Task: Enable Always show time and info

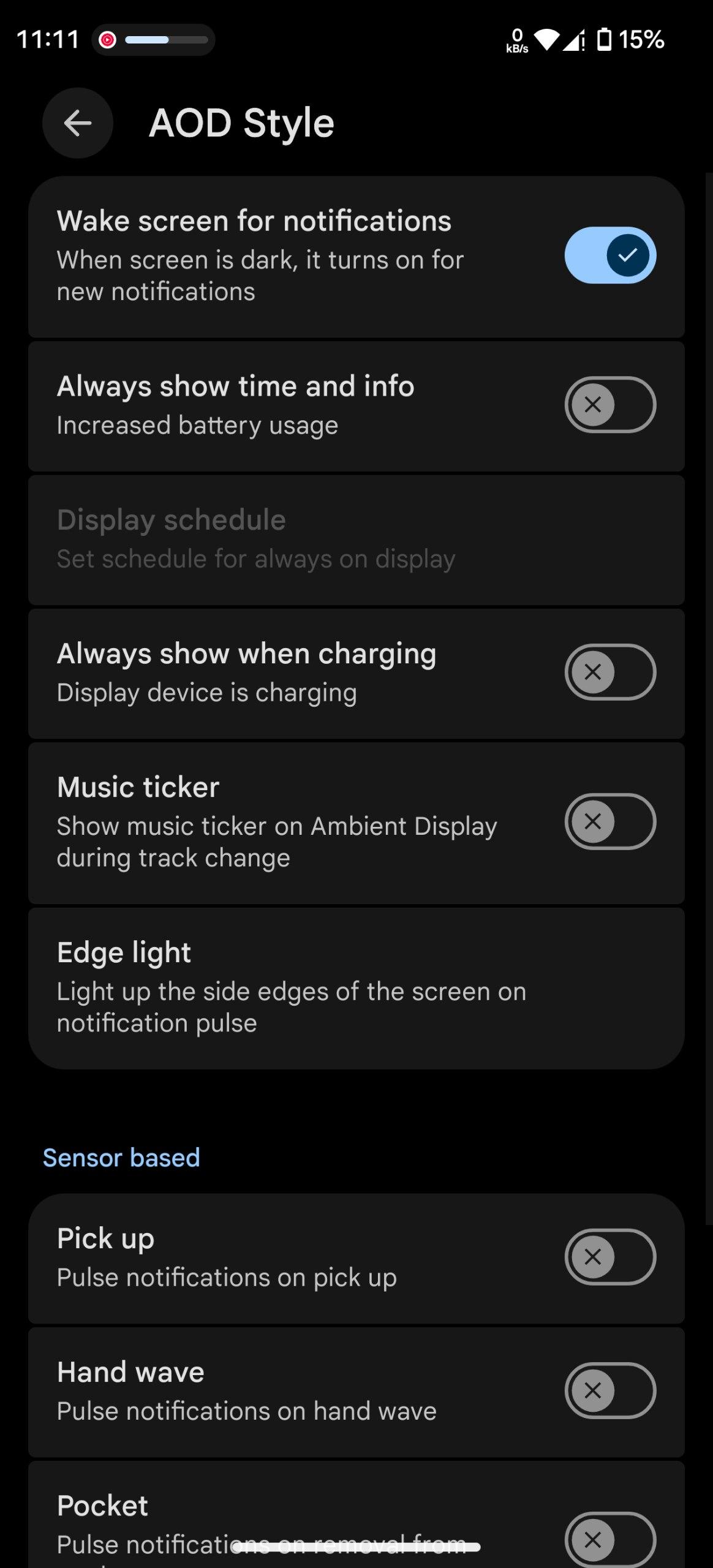Action: (610, 405)
